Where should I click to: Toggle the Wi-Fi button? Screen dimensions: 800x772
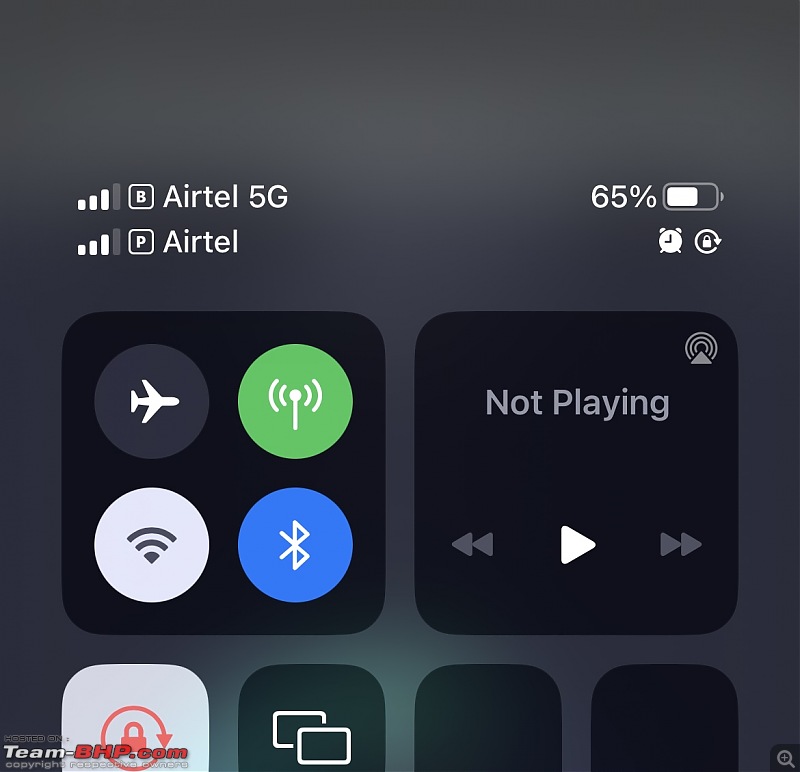pos(152,545)
